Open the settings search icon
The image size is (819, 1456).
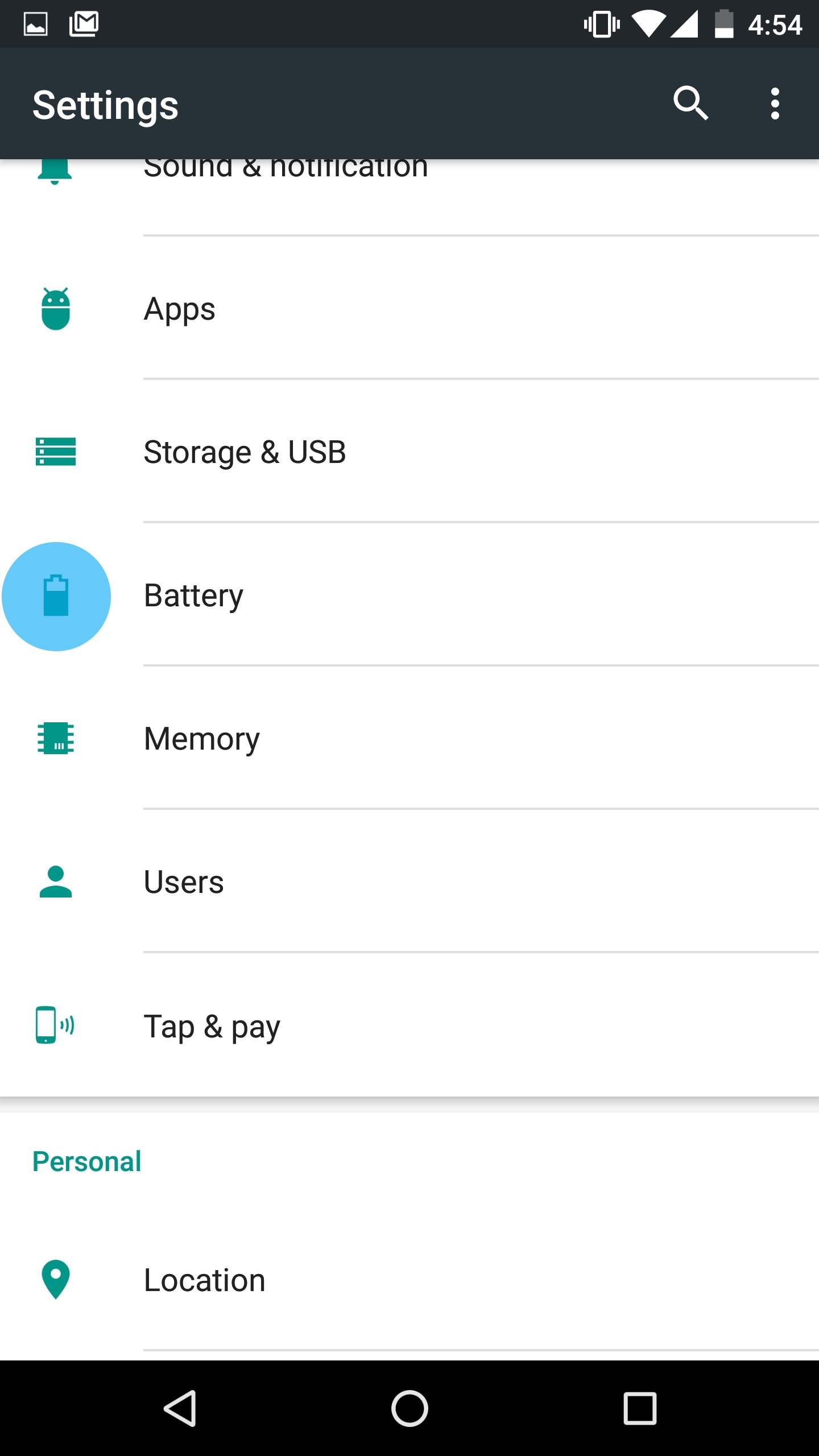pyautogui.click(x=691, y=104)
